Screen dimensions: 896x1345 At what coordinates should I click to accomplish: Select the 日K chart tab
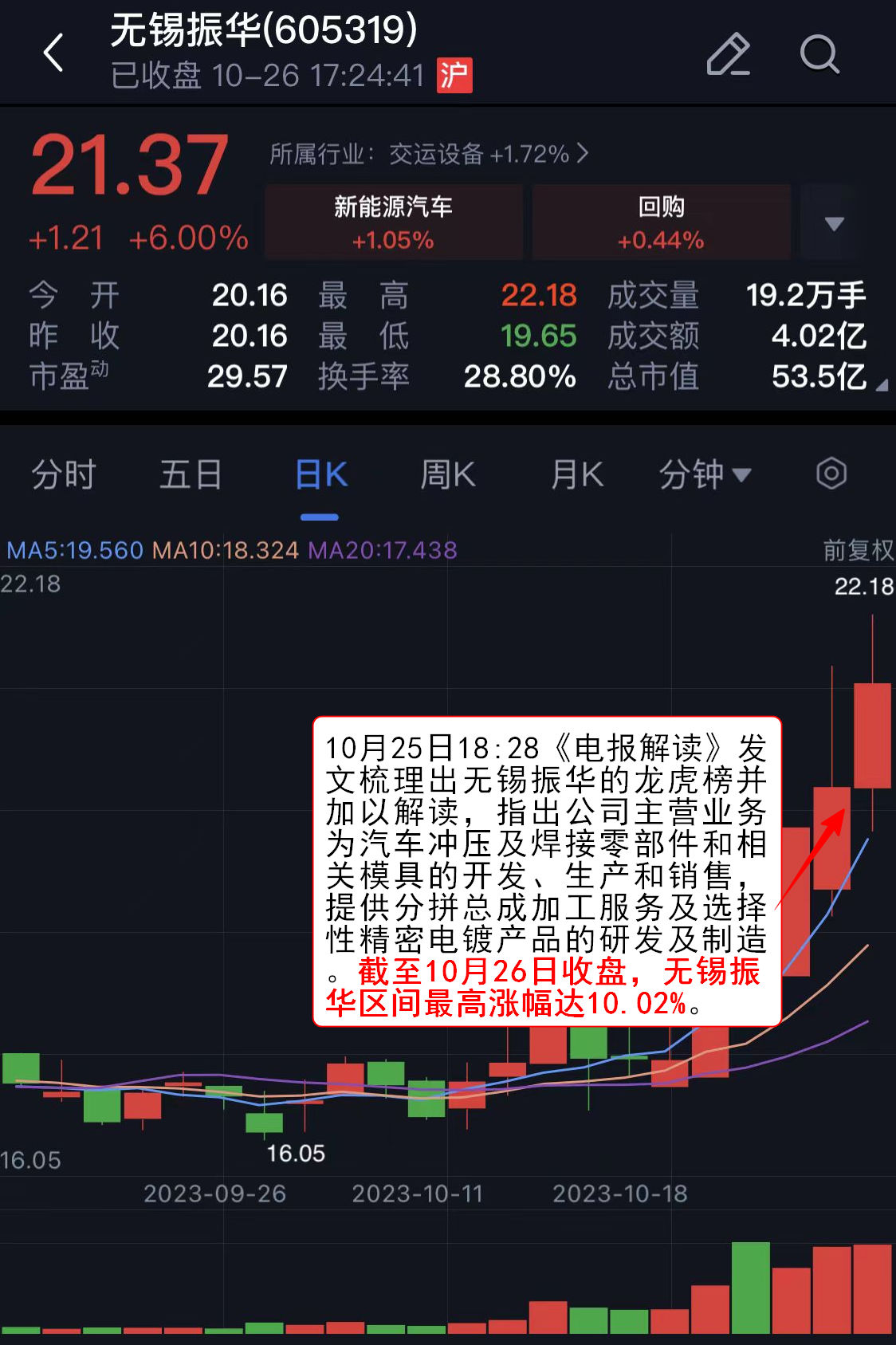pos(320,474)
